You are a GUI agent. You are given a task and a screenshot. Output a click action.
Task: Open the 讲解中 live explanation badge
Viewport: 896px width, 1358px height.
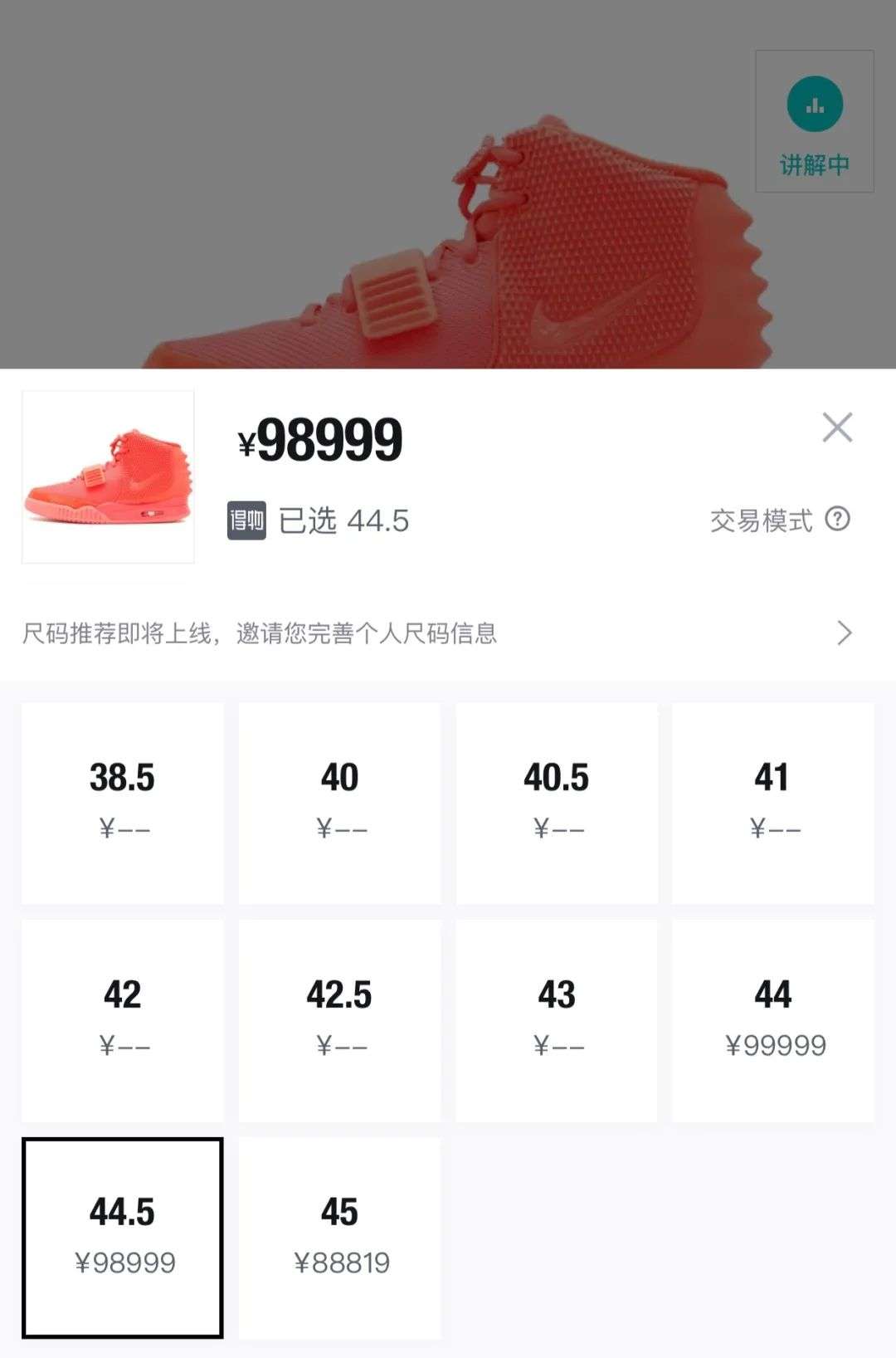[814, 121]
